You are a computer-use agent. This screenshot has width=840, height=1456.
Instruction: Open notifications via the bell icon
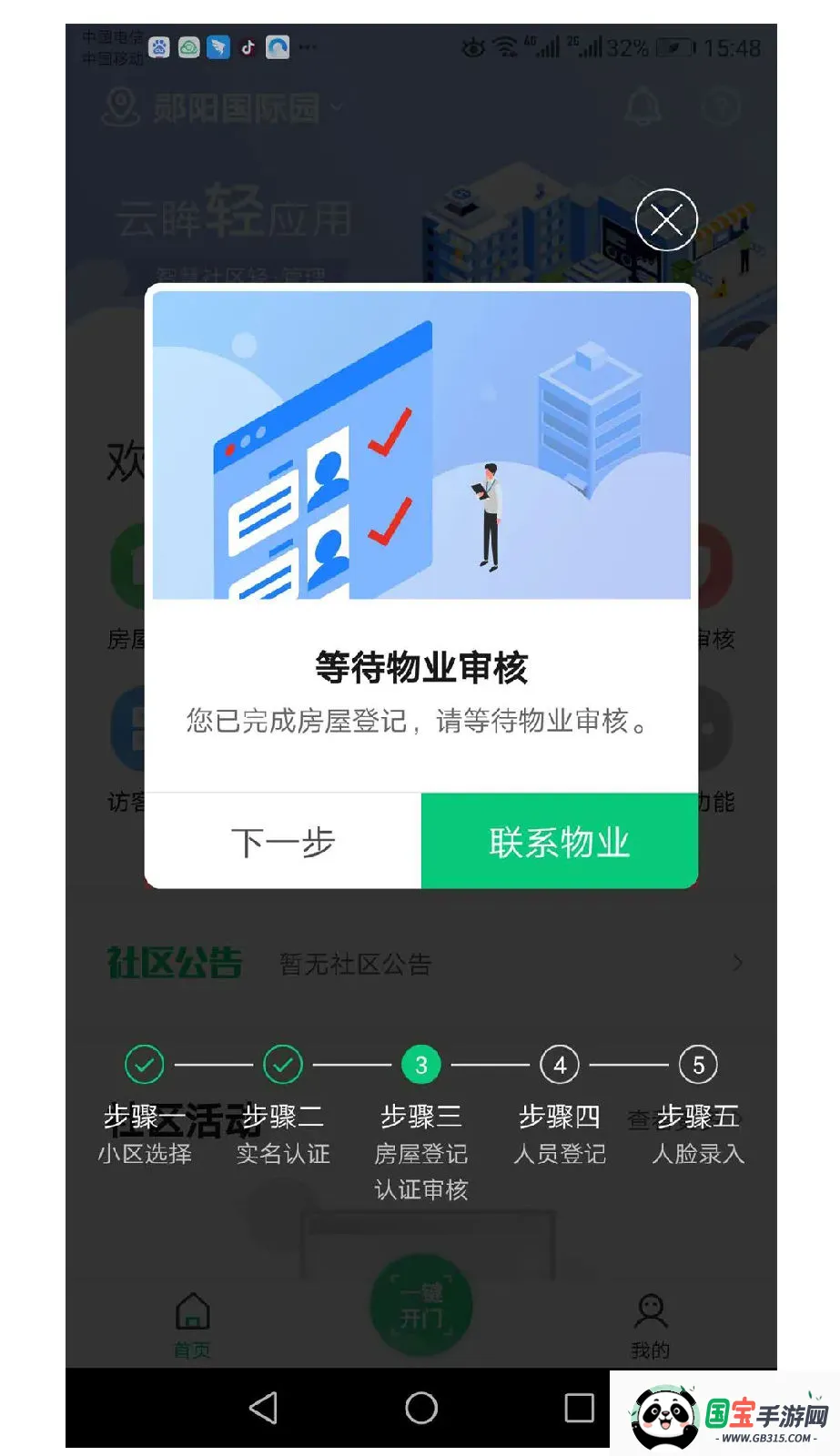[644, 106]
